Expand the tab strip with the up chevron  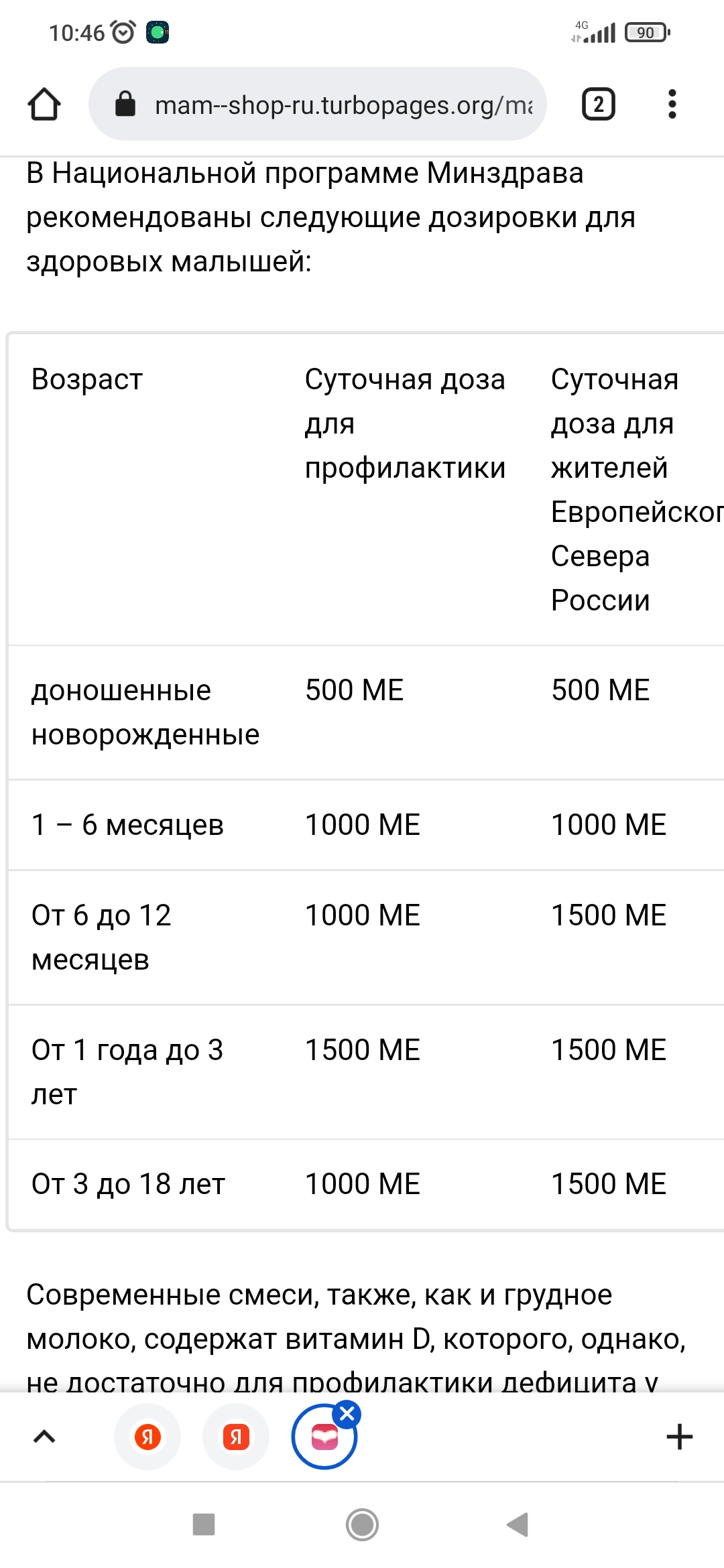(44, 1436)
